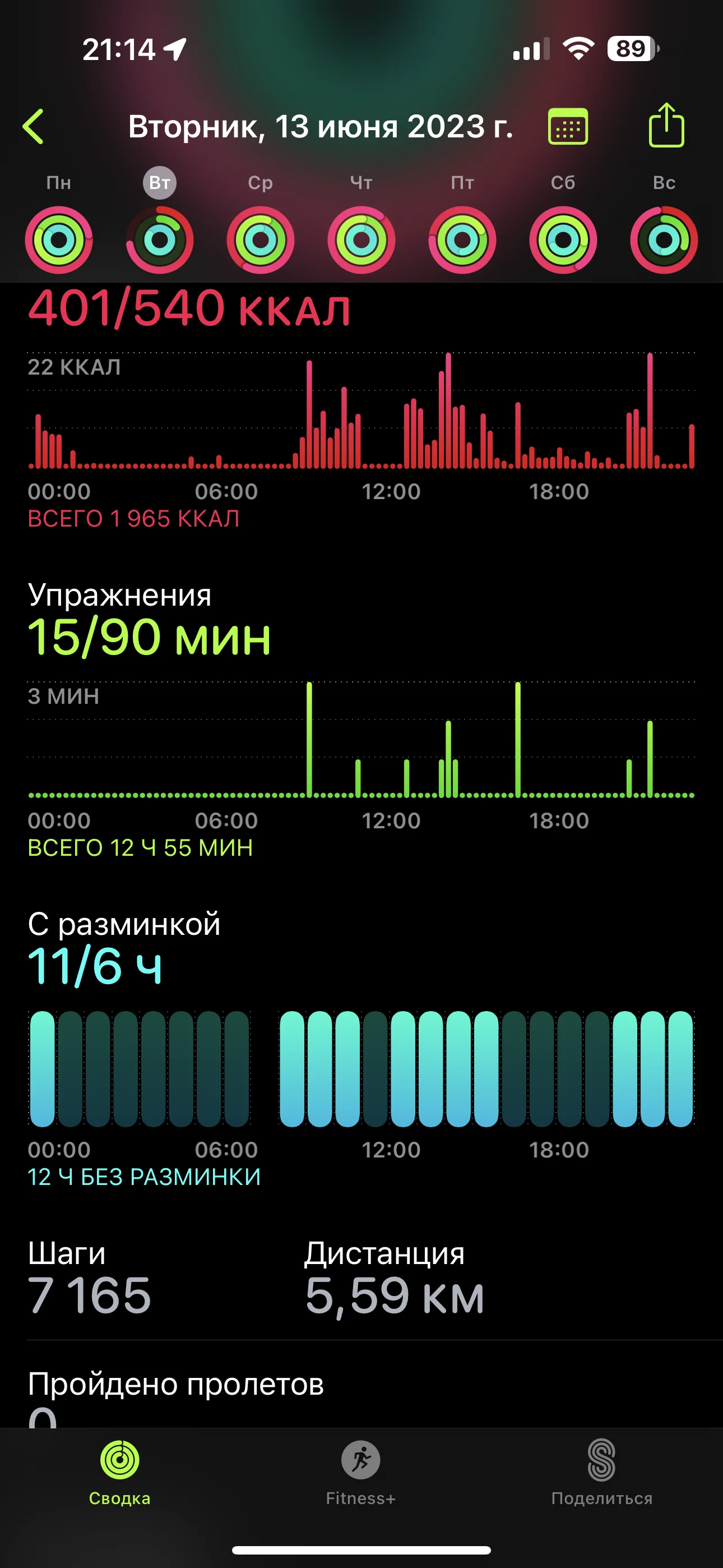Select Tuesday (Вт) activity rings

pos(159,240)
